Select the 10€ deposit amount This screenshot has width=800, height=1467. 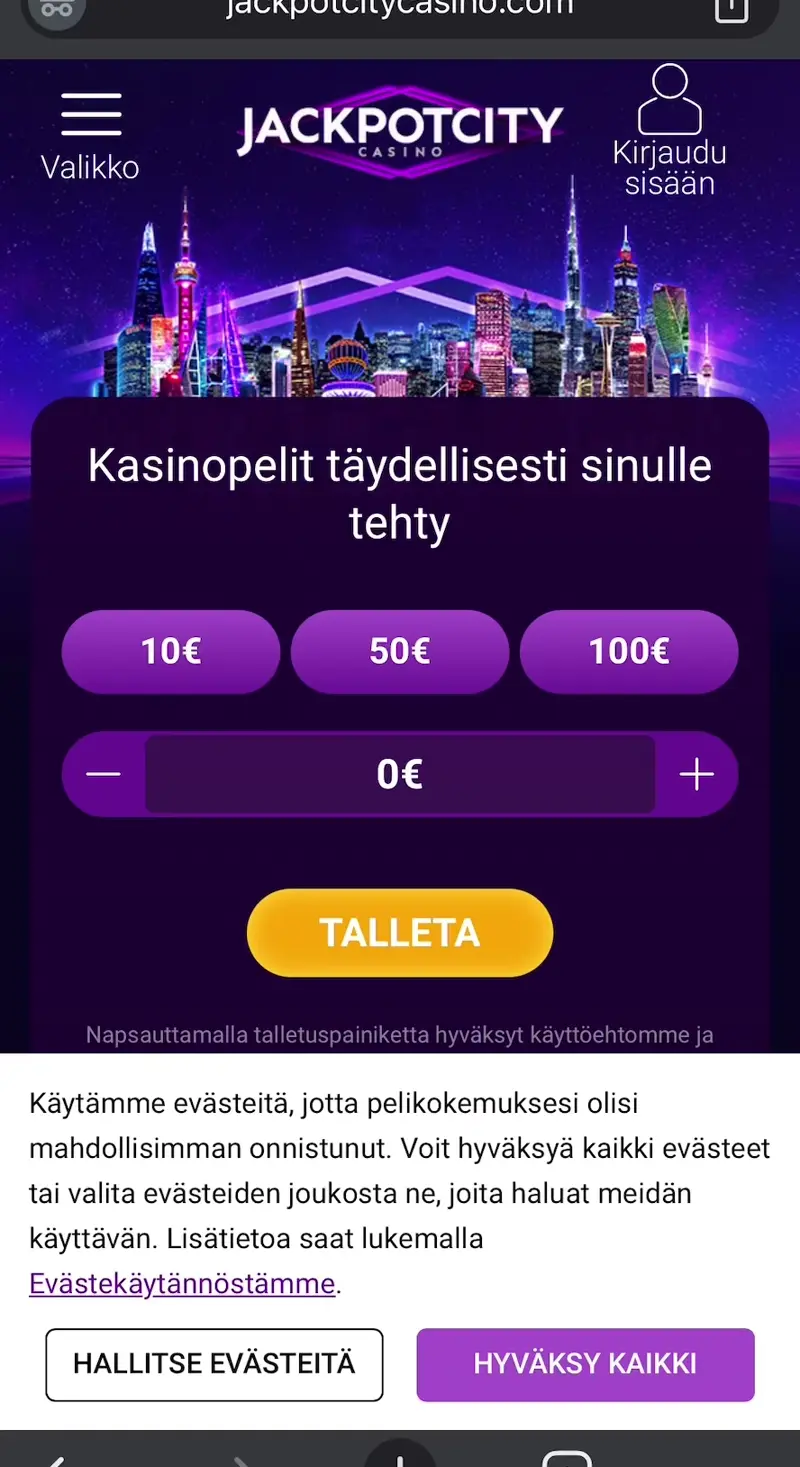(x=171, y=651)
